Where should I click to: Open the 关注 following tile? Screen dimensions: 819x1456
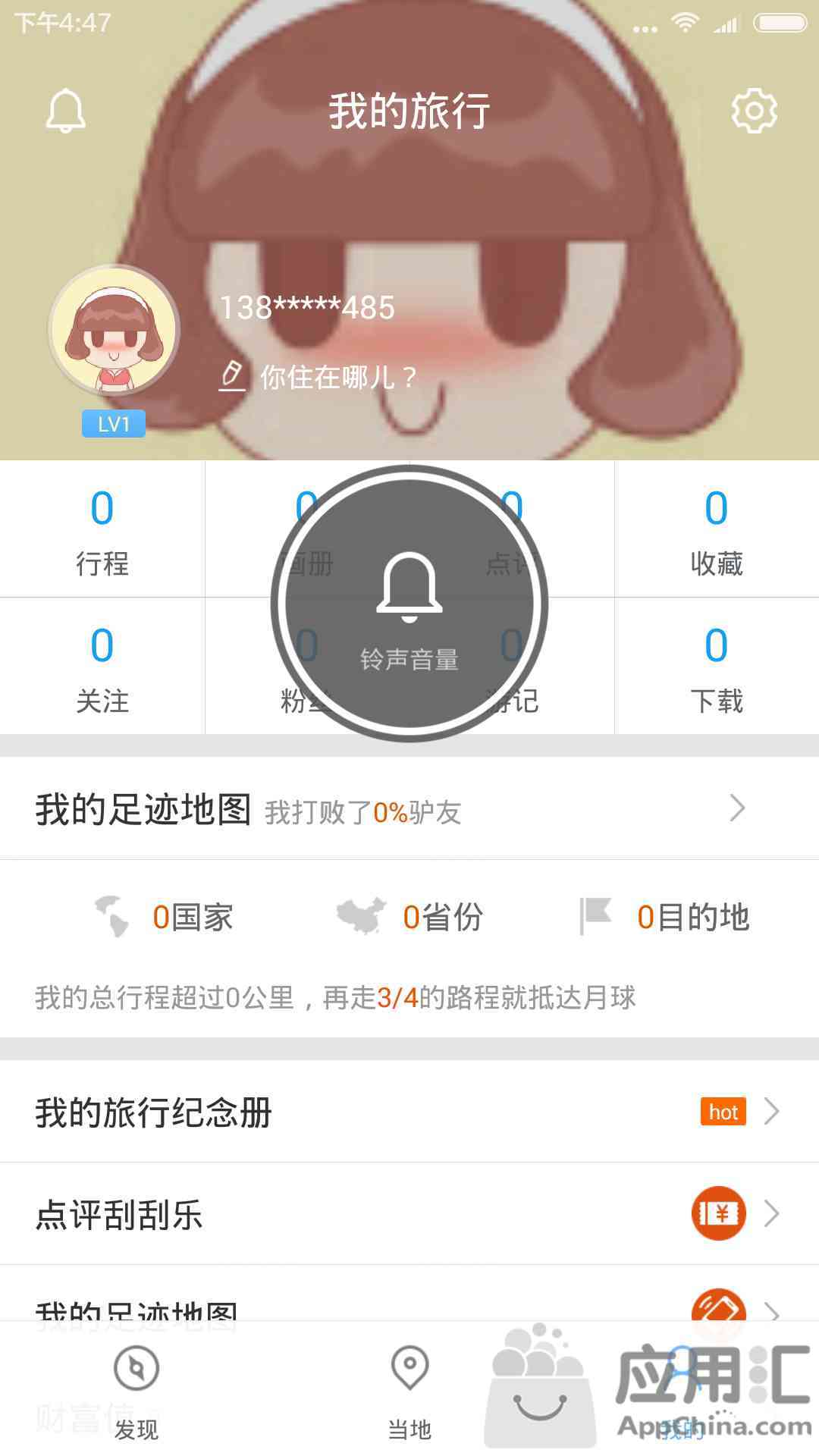102,667
